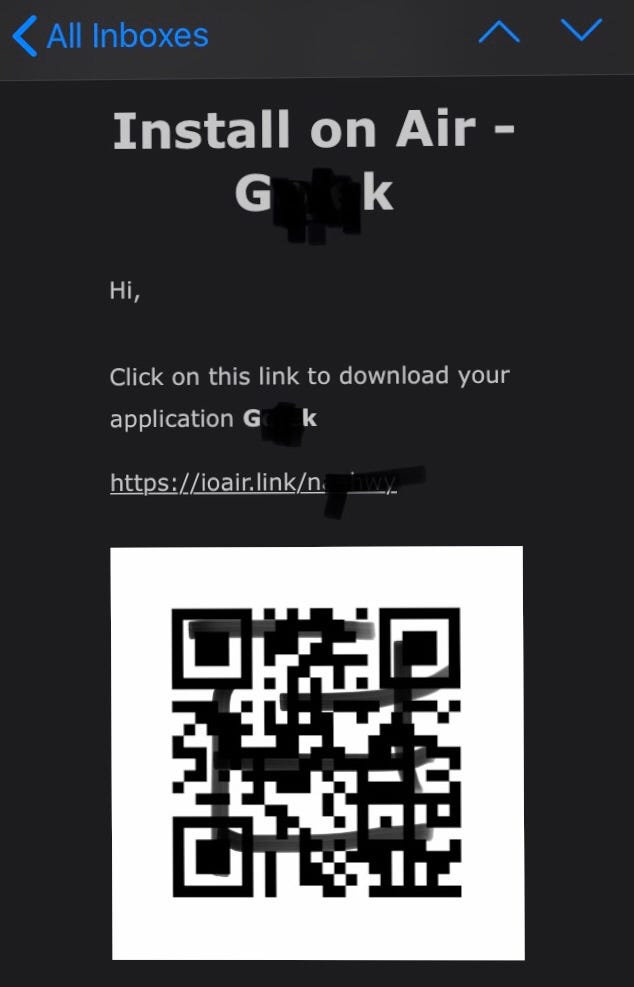Go to the previous message with up arrow

pos(499,33)
